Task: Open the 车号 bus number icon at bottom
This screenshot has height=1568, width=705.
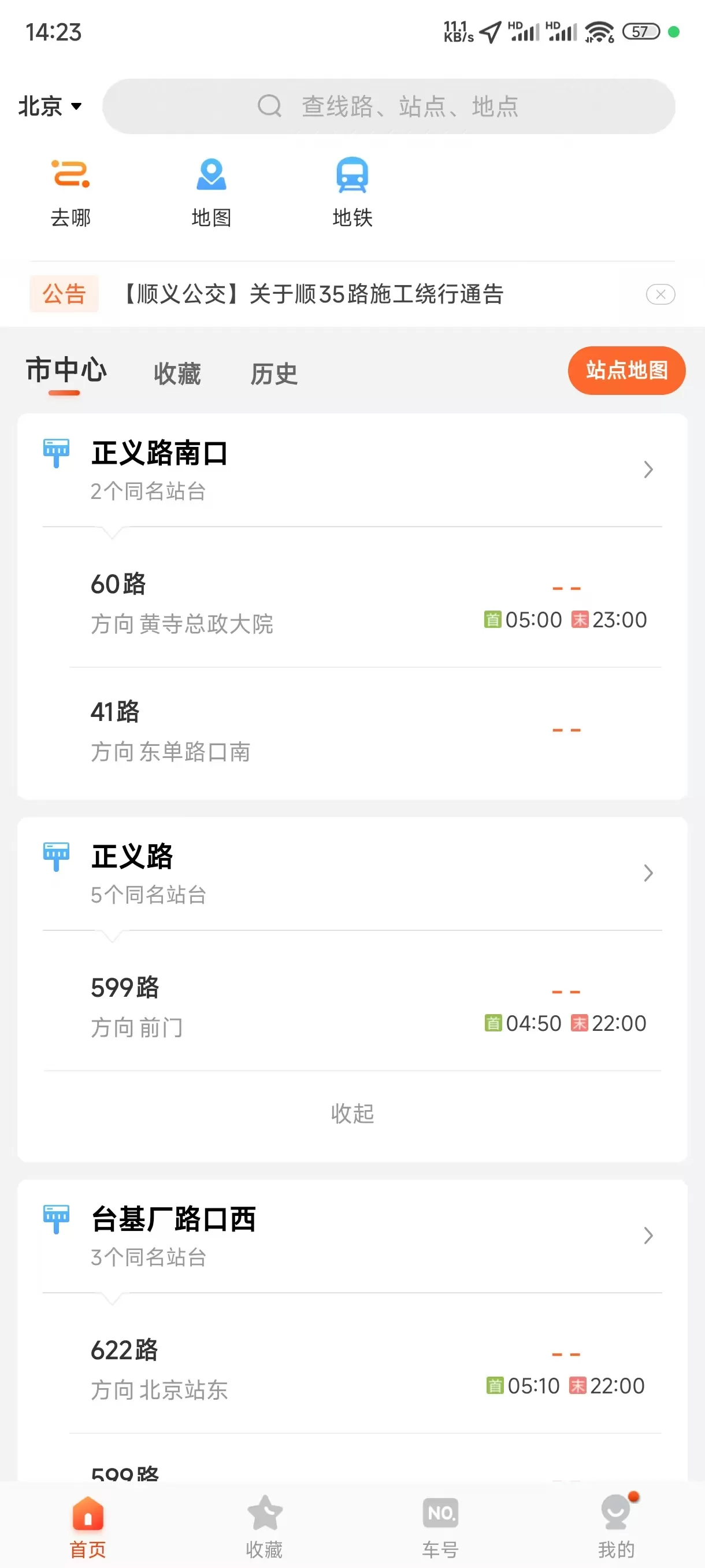Action: tap(440, 1522)
